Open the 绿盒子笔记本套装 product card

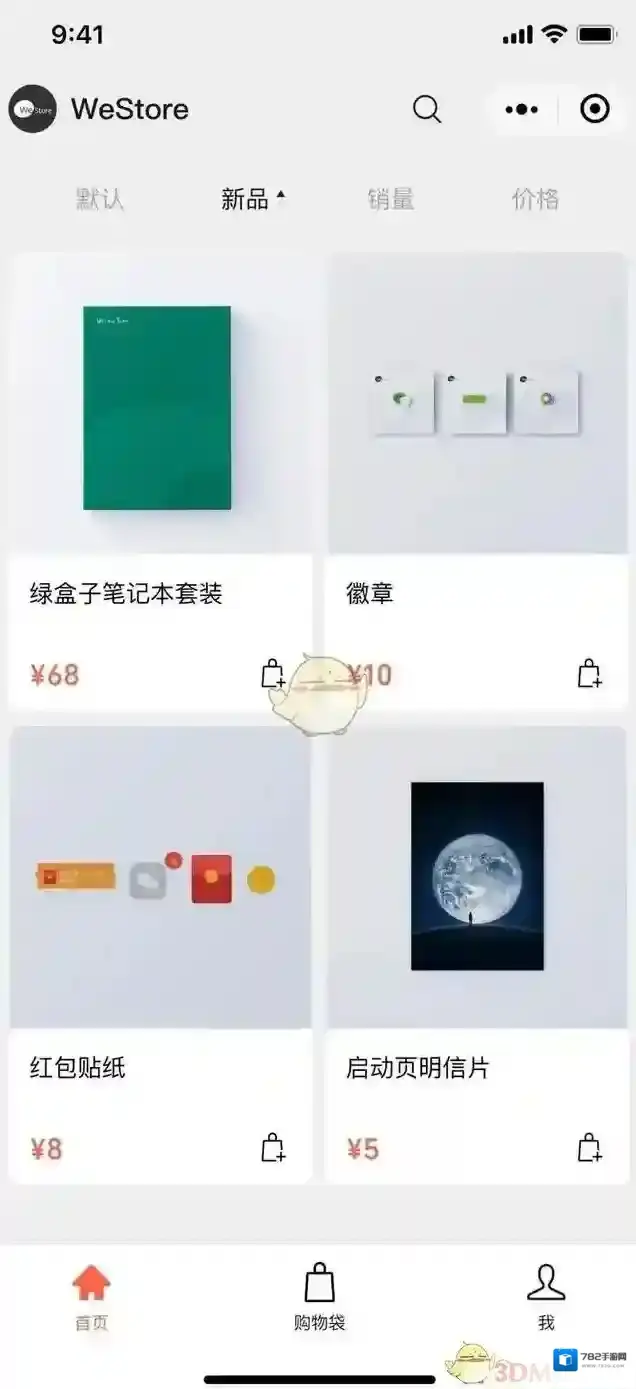point(160,480)
